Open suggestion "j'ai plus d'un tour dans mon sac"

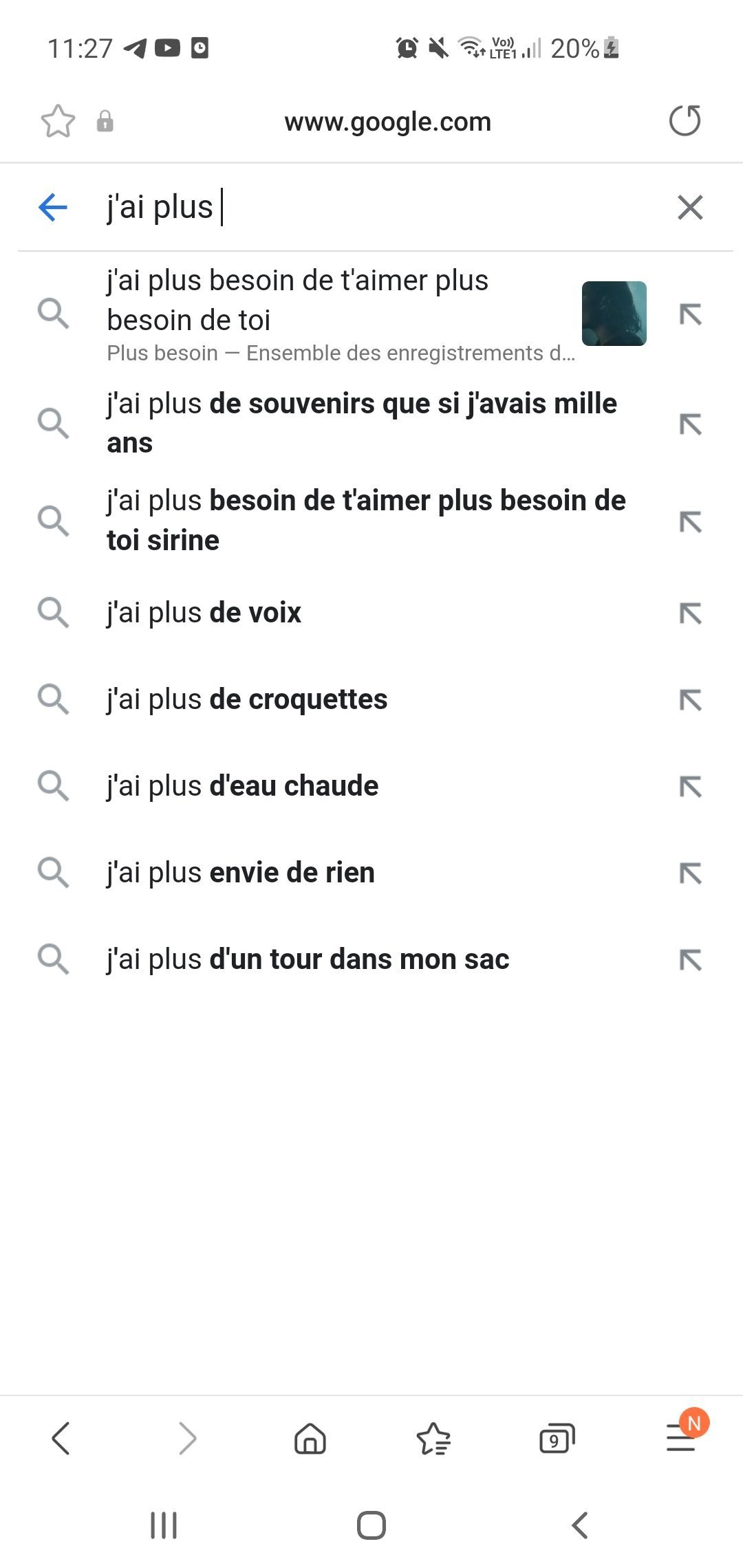pos(371,959)
